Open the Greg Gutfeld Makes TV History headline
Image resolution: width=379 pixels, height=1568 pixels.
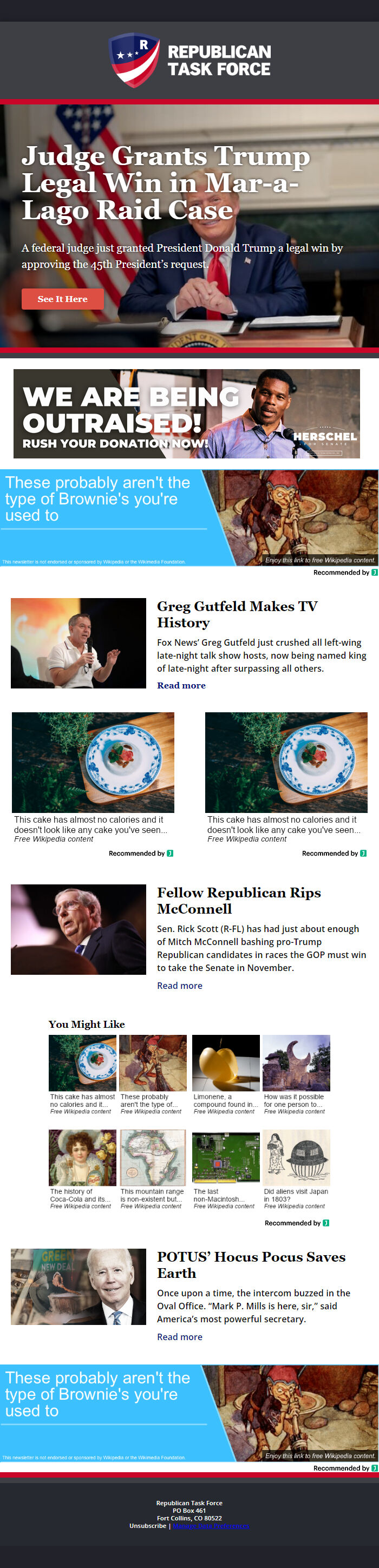[x=237, y=614]
